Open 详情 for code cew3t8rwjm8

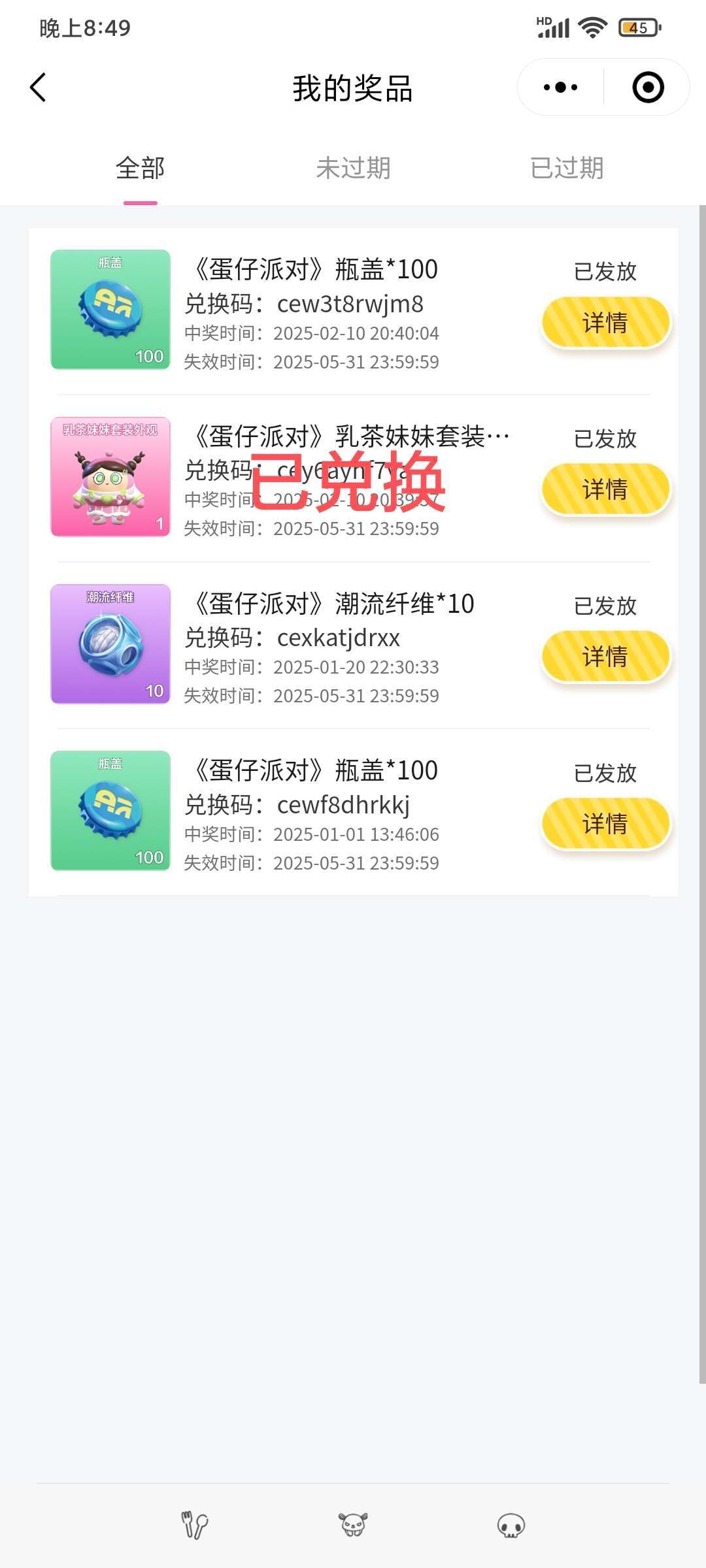pos(605,322)
